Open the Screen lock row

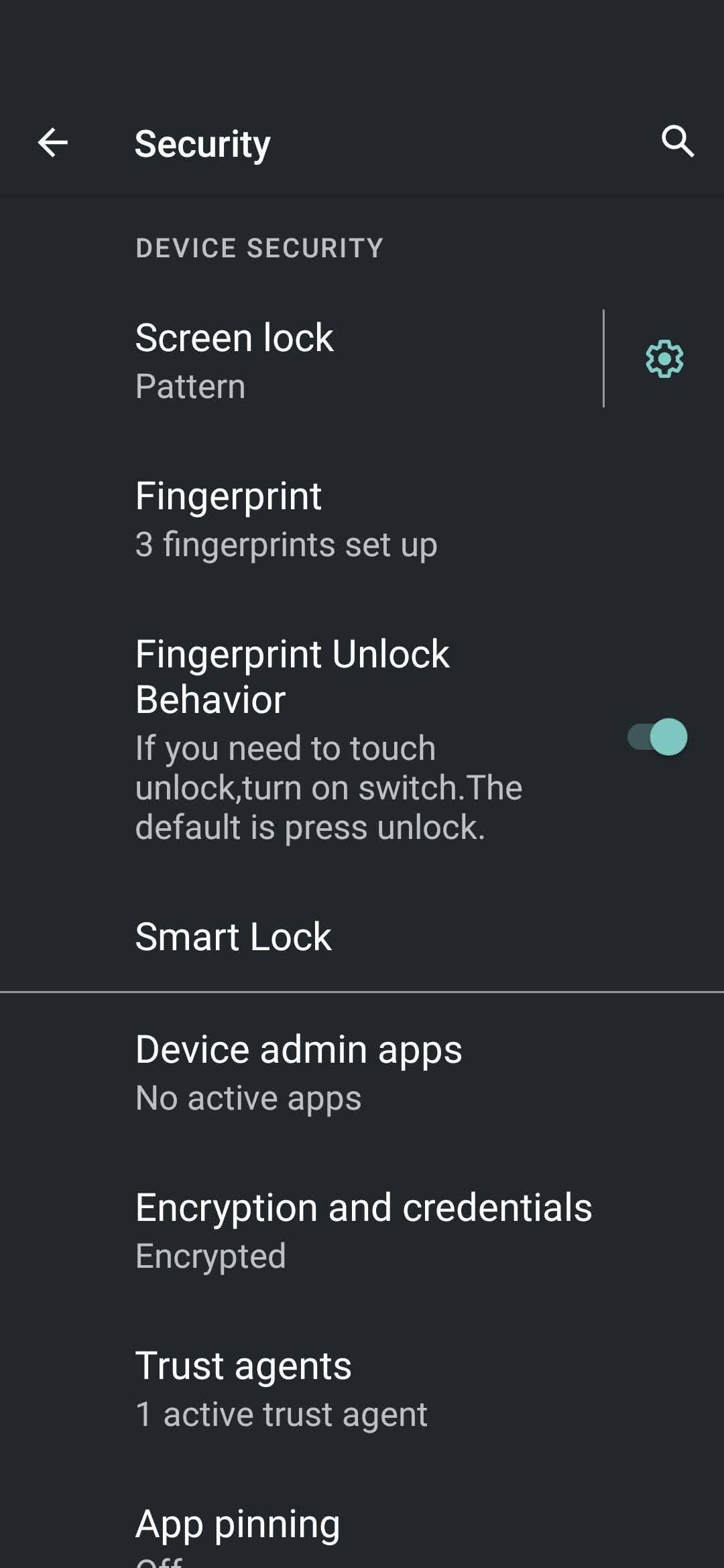[x=302, y=360]
